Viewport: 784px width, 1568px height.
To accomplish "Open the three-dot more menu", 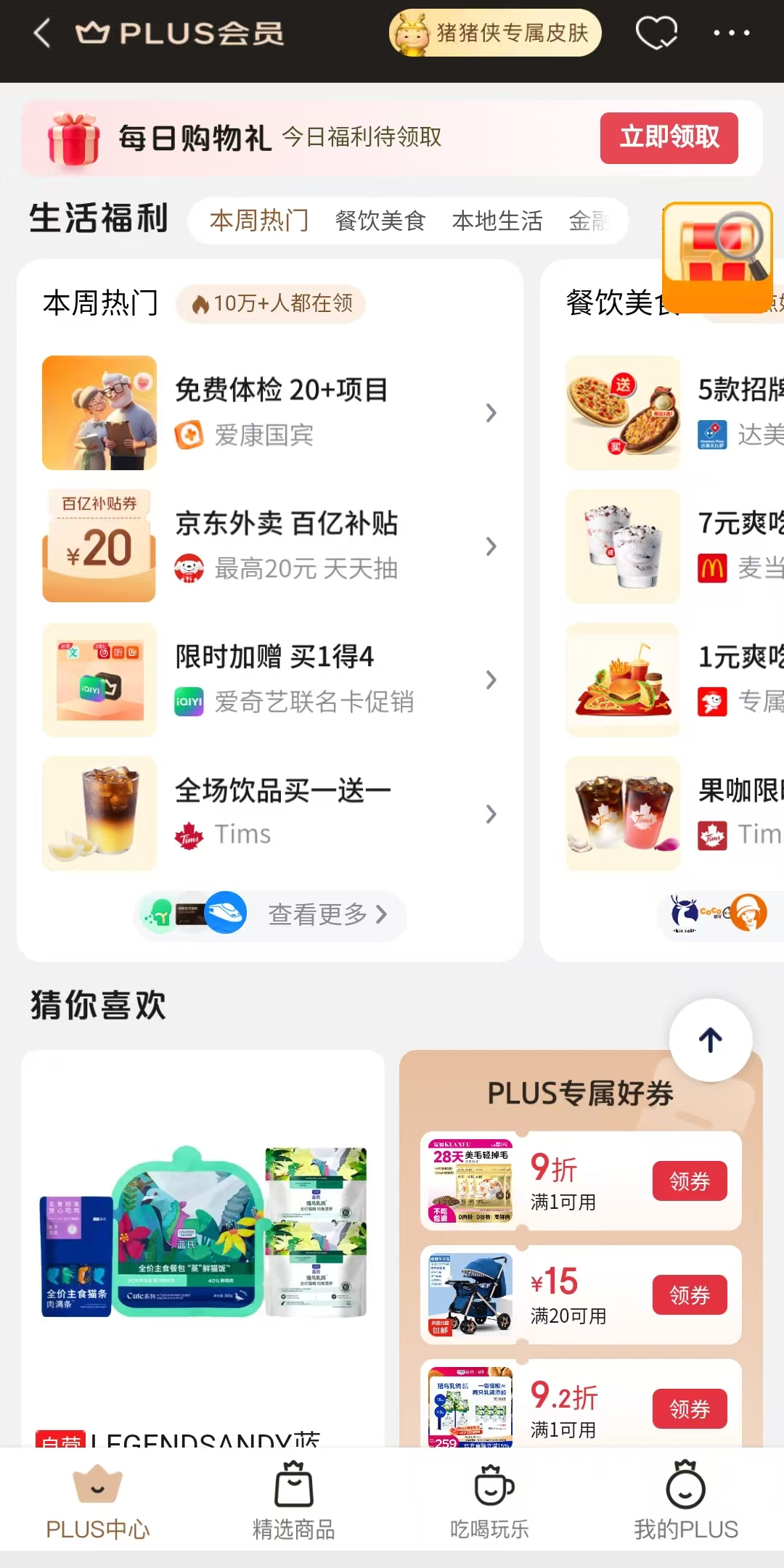I will [732, 33].
